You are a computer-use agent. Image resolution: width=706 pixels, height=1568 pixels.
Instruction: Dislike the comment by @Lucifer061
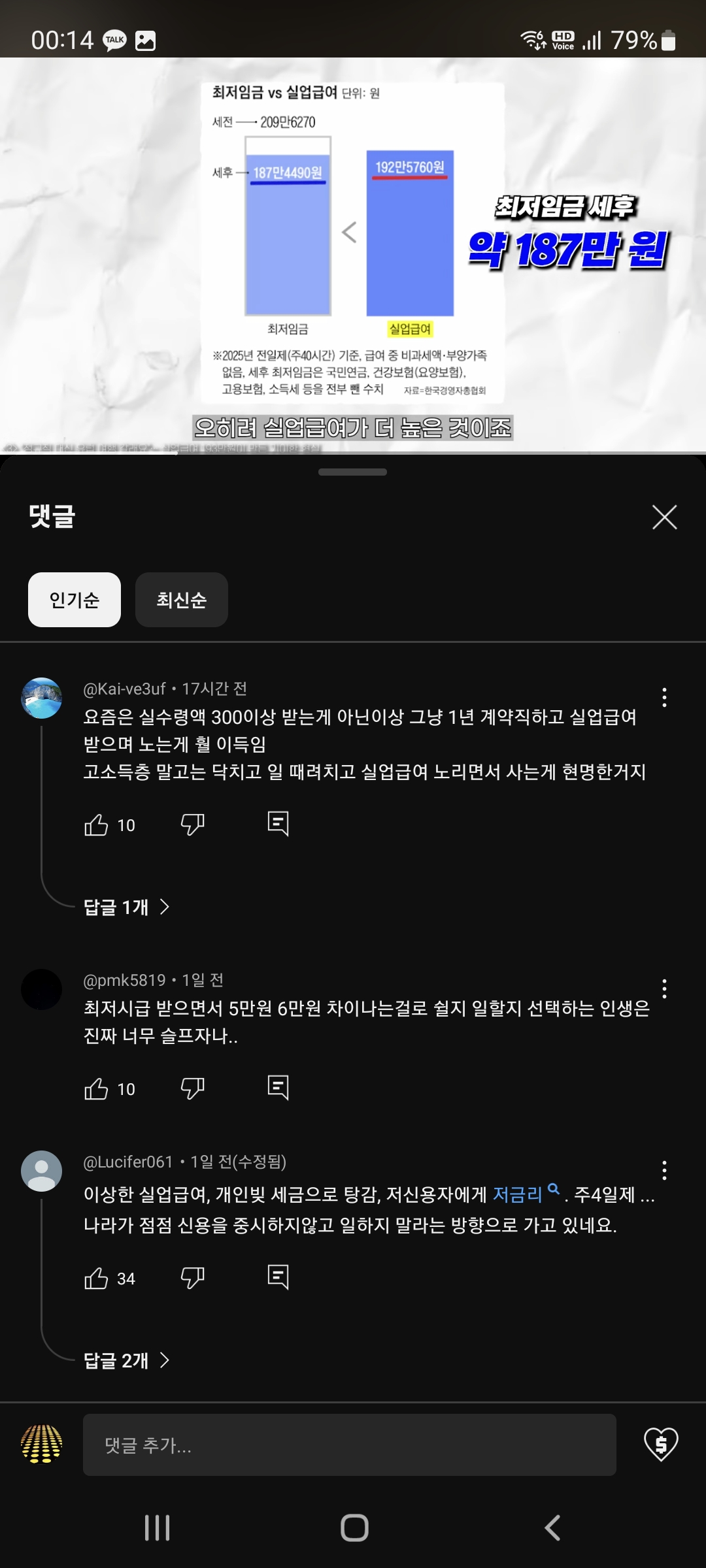192,1278
